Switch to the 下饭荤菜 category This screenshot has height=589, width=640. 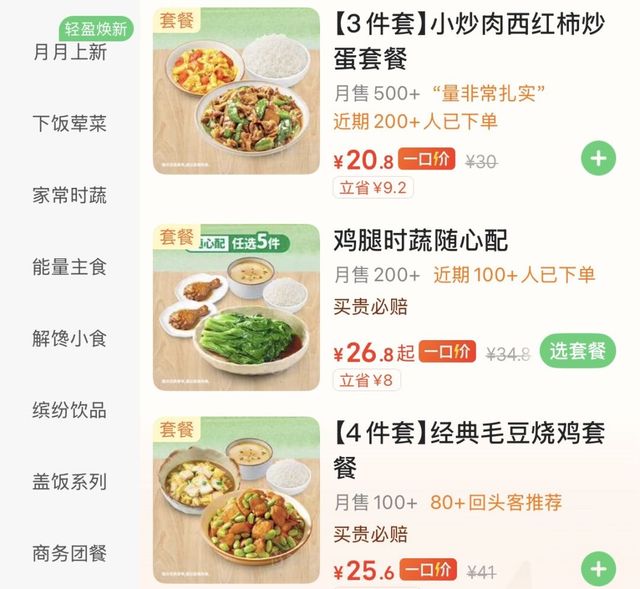[70, 124]
